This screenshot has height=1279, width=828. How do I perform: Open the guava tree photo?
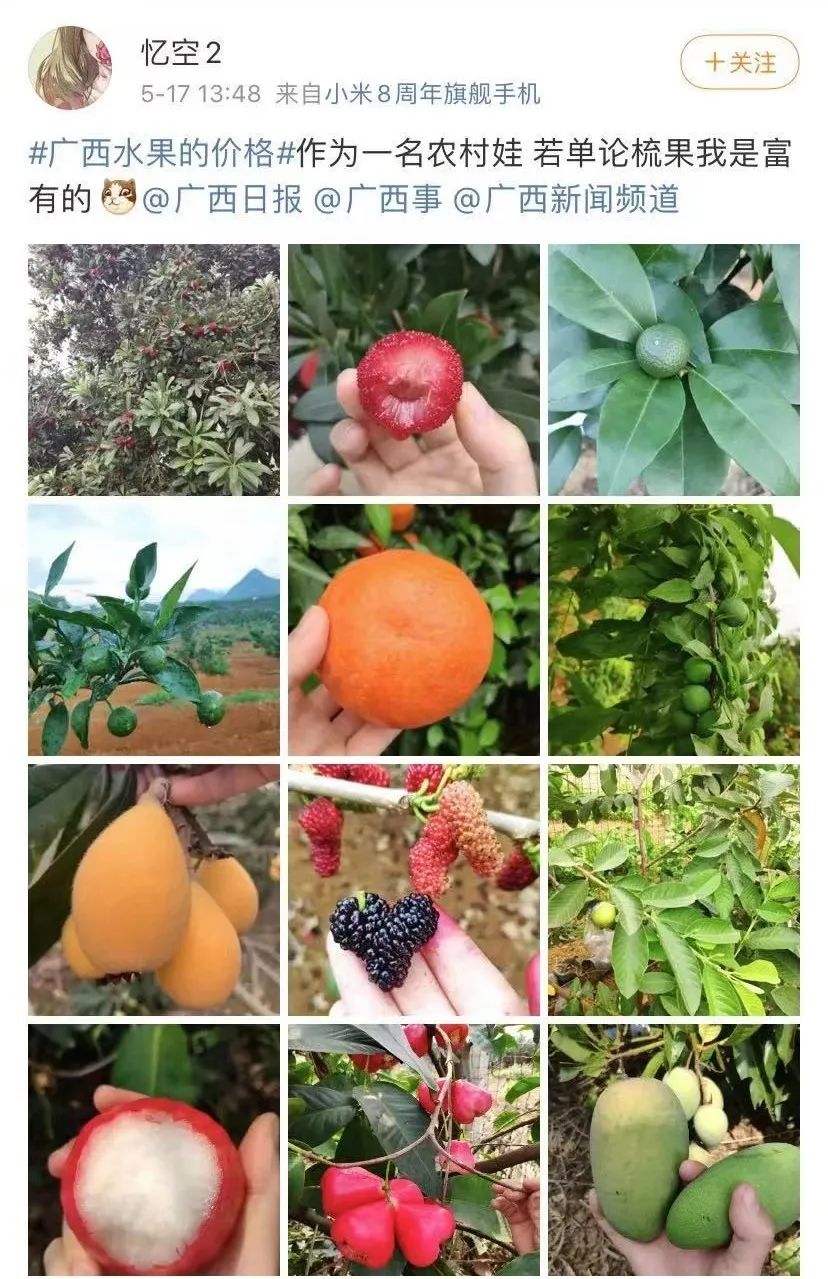point(674,890)
